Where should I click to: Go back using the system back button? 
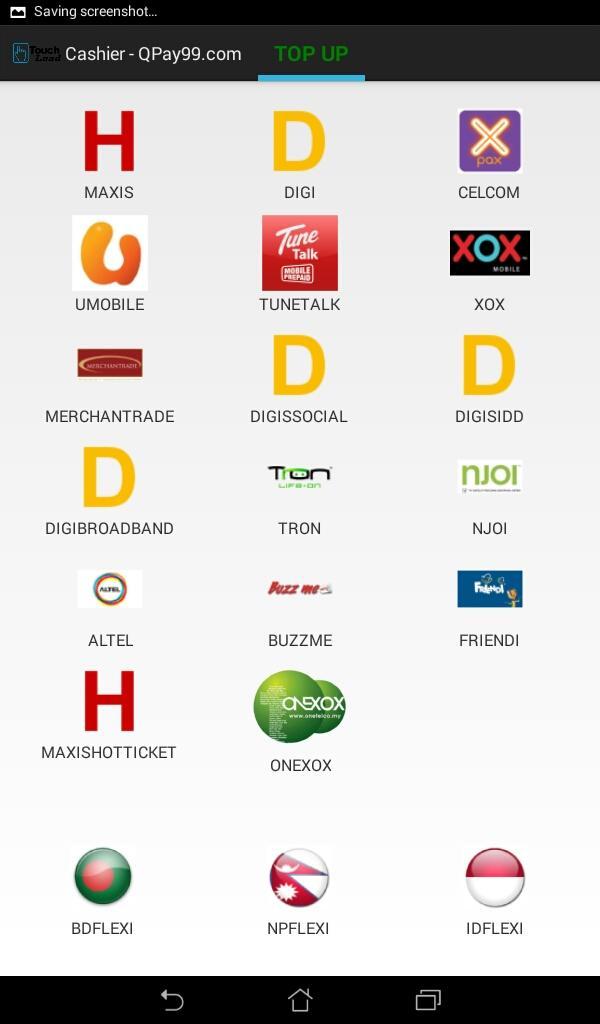coord(172,999)
